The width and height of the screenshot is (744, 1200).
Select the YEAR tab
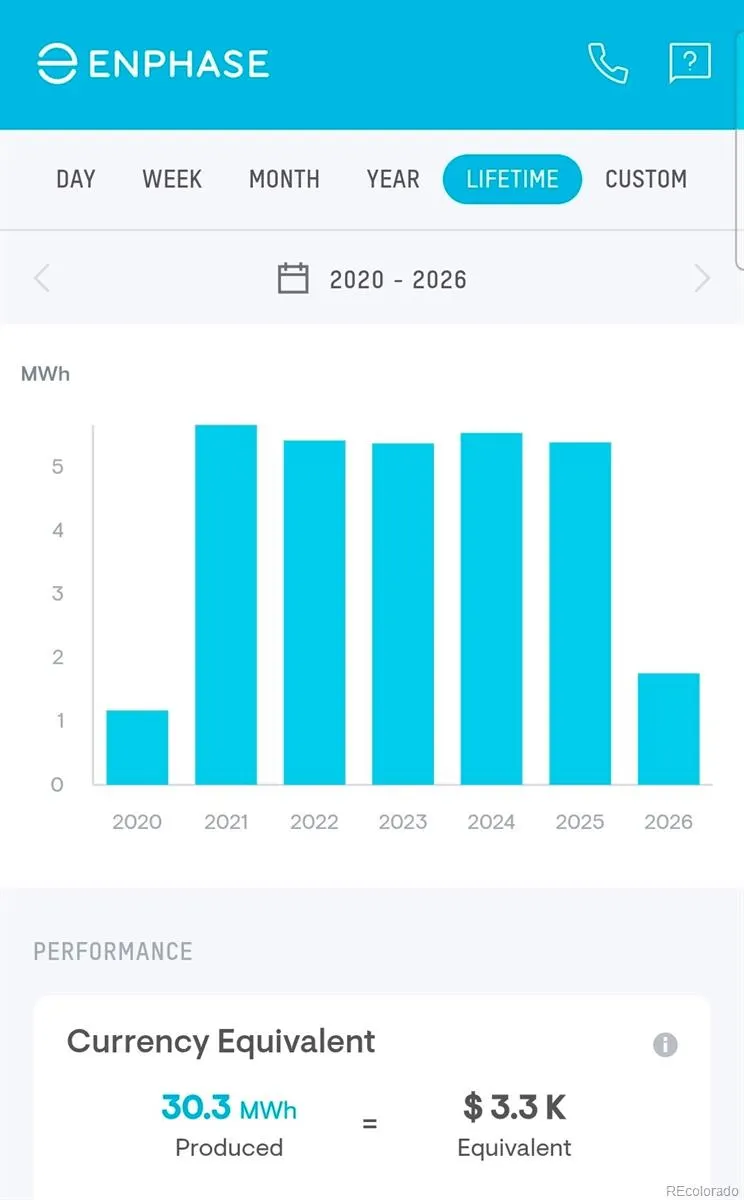click(x=393, y=180)
